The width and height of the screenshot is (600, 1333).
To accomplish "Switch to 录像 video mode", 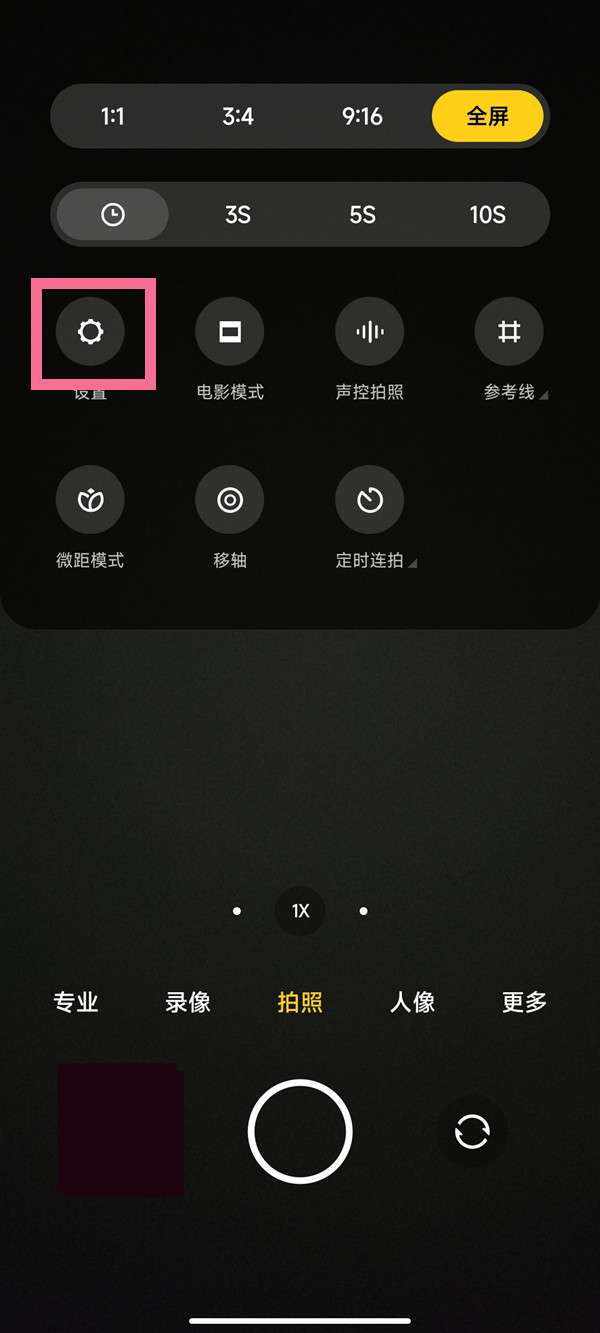I will [x=188, y=1002].
